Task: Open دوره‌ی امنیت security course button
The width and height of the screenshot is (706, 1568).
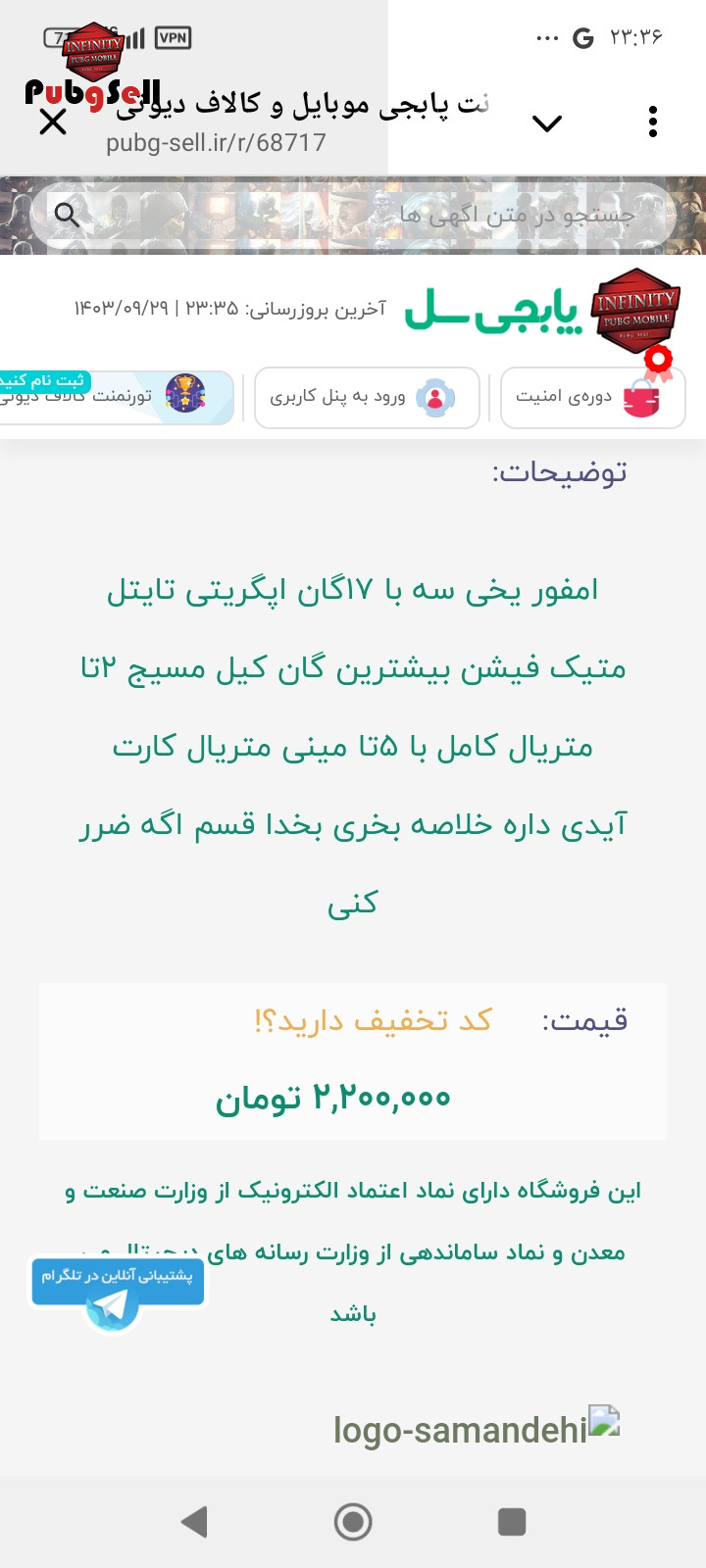Action: tap(592, 397)
